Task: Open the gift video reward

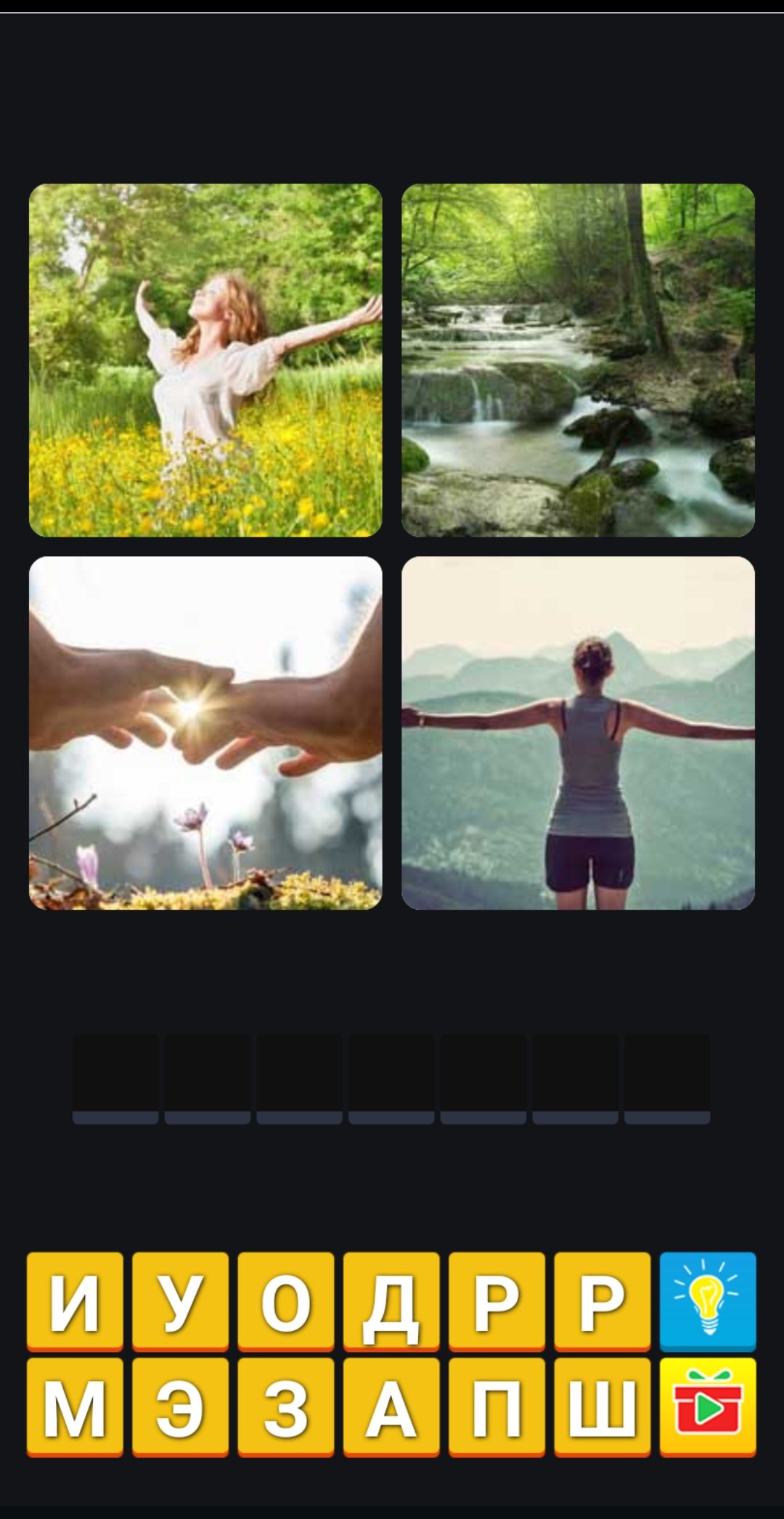Action: pos(708,1407)
